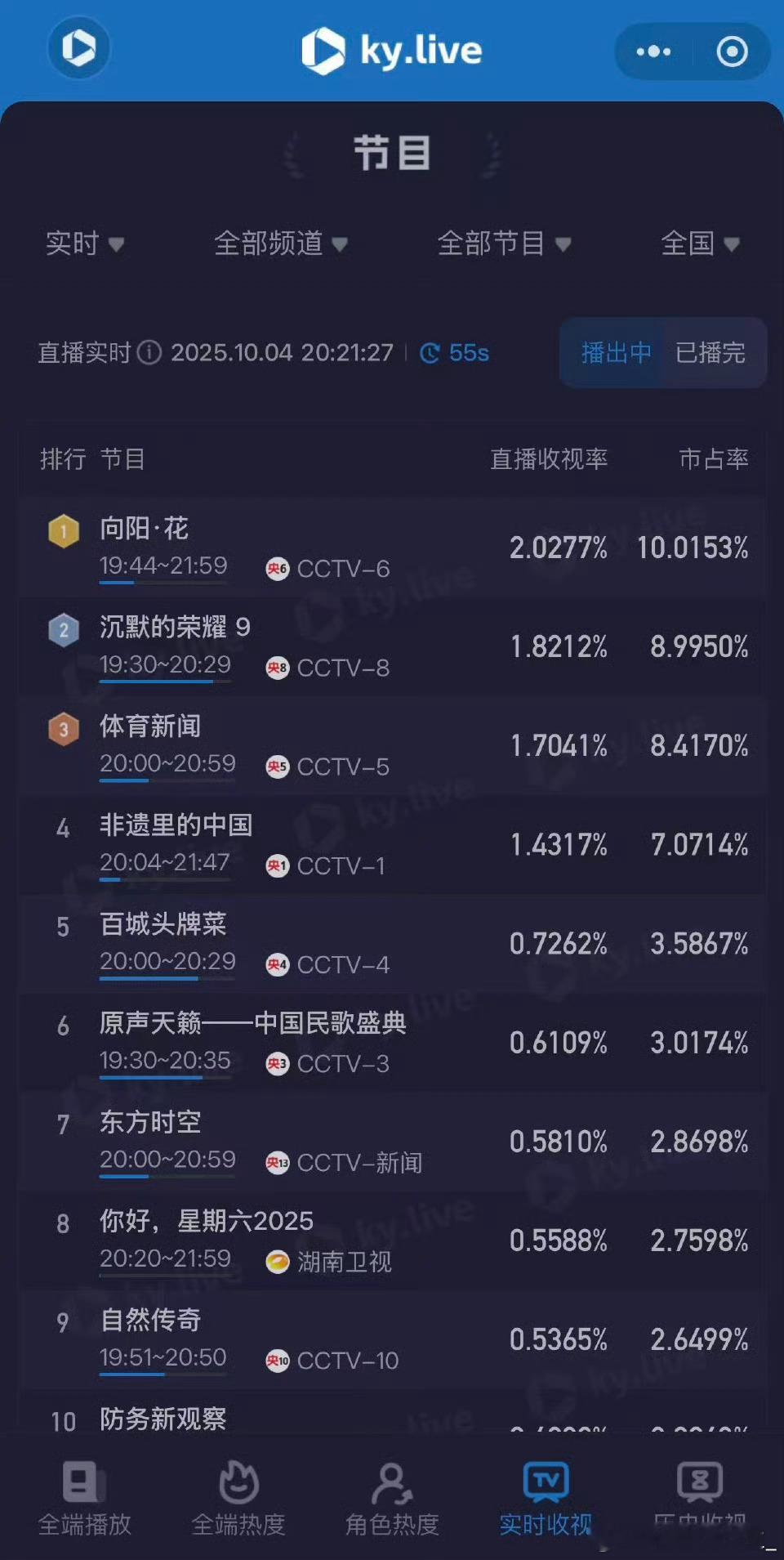Switch to the 历史收视 tab
The height and width of the screenshot is (1560, 784).
(700, 1497)
